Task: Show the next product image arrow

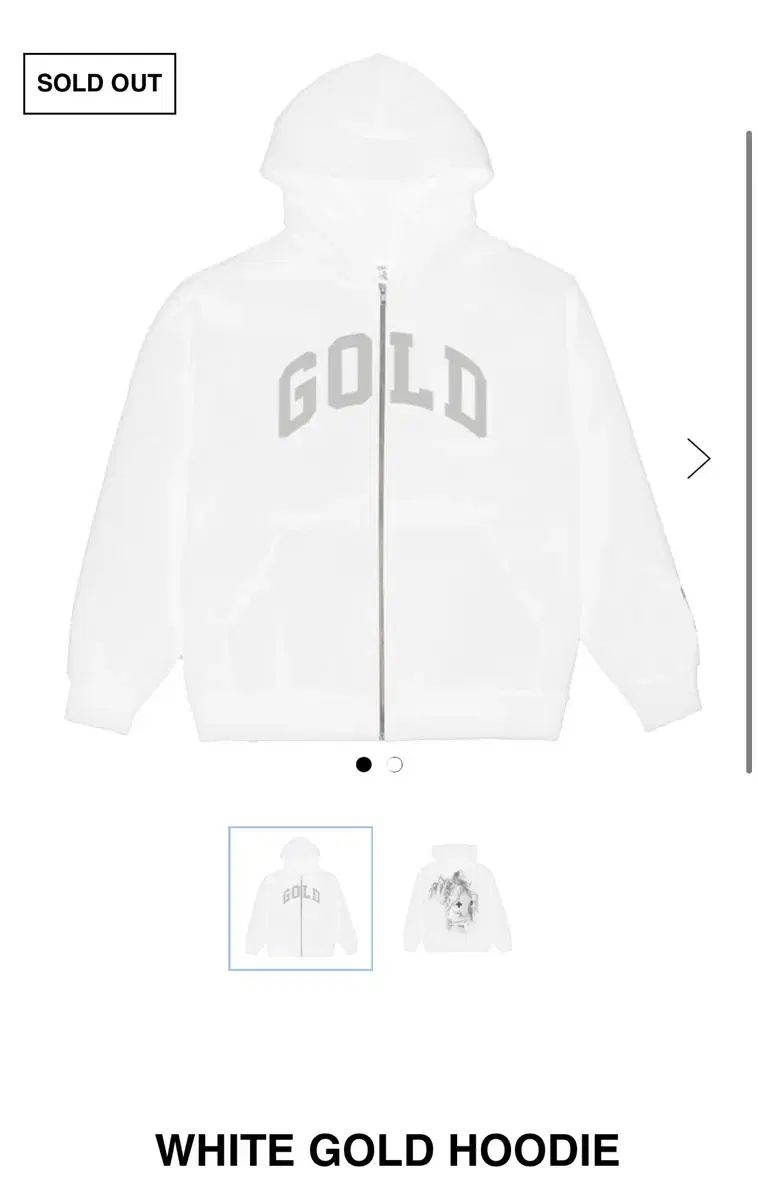Action: click(698, 459)
